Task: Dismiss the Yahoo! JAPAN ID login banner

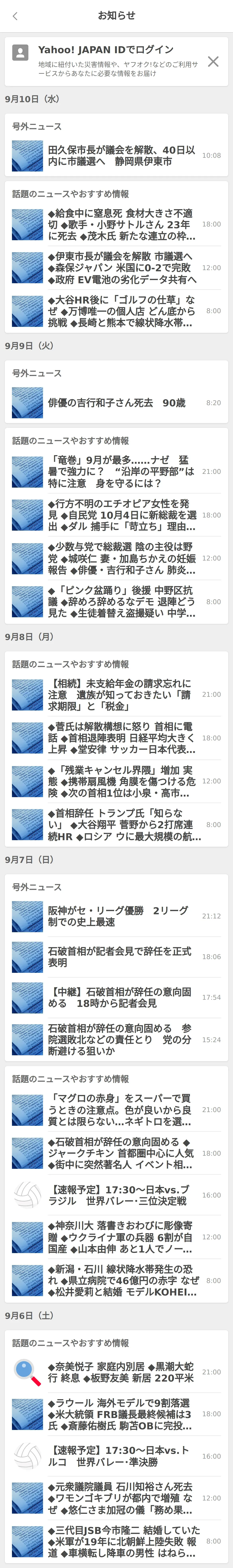Action: tap(213, 61)
